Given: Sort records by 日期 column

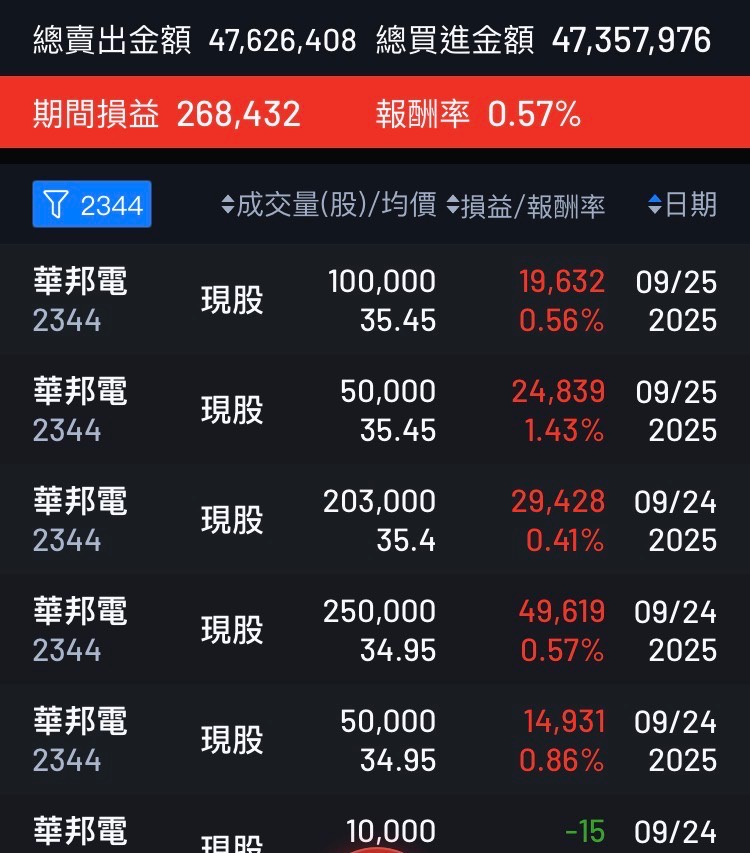Looking at the screenshot, I should click(x=683, y=205).
